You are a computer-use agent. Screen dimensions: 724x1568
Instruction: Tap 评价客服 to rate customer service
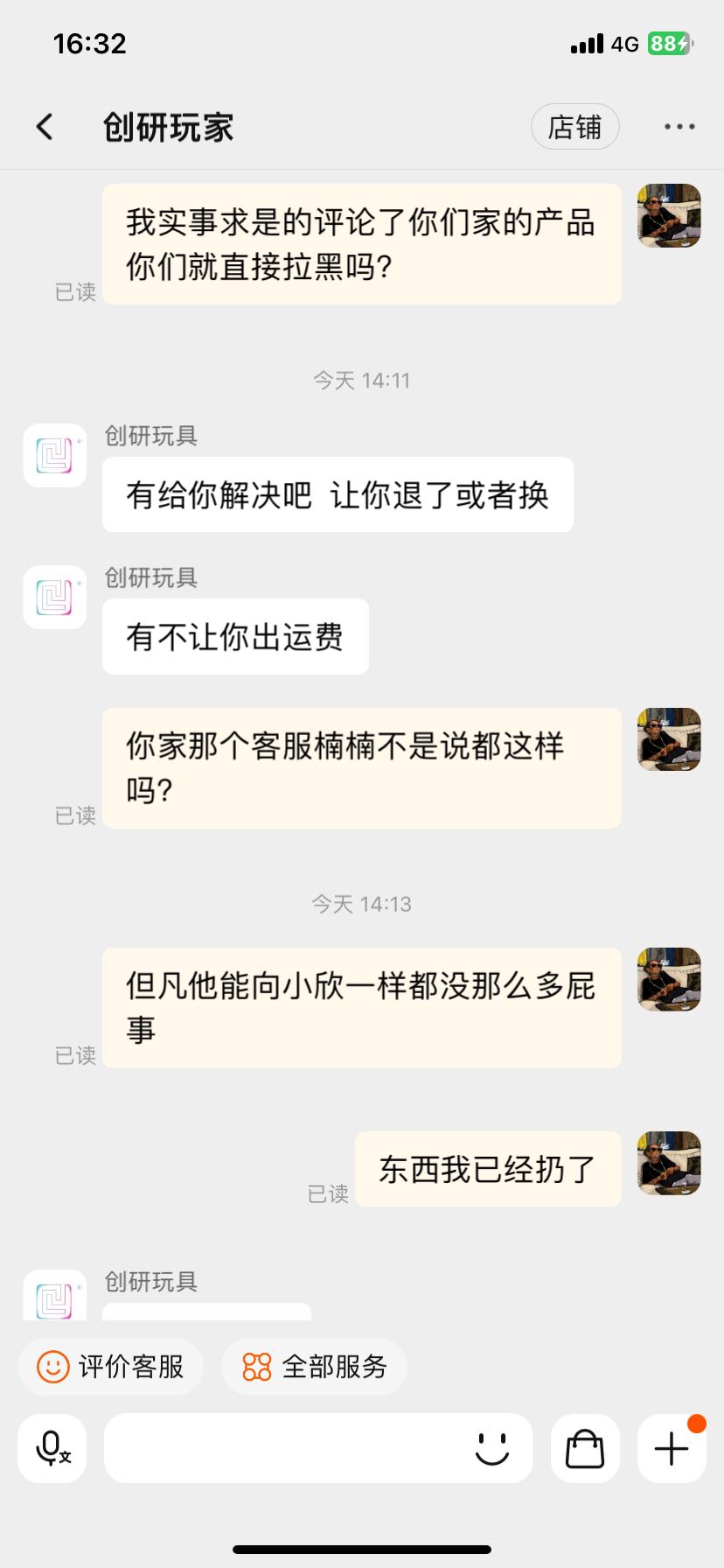pyautogui.click(x=111, y=1366)
